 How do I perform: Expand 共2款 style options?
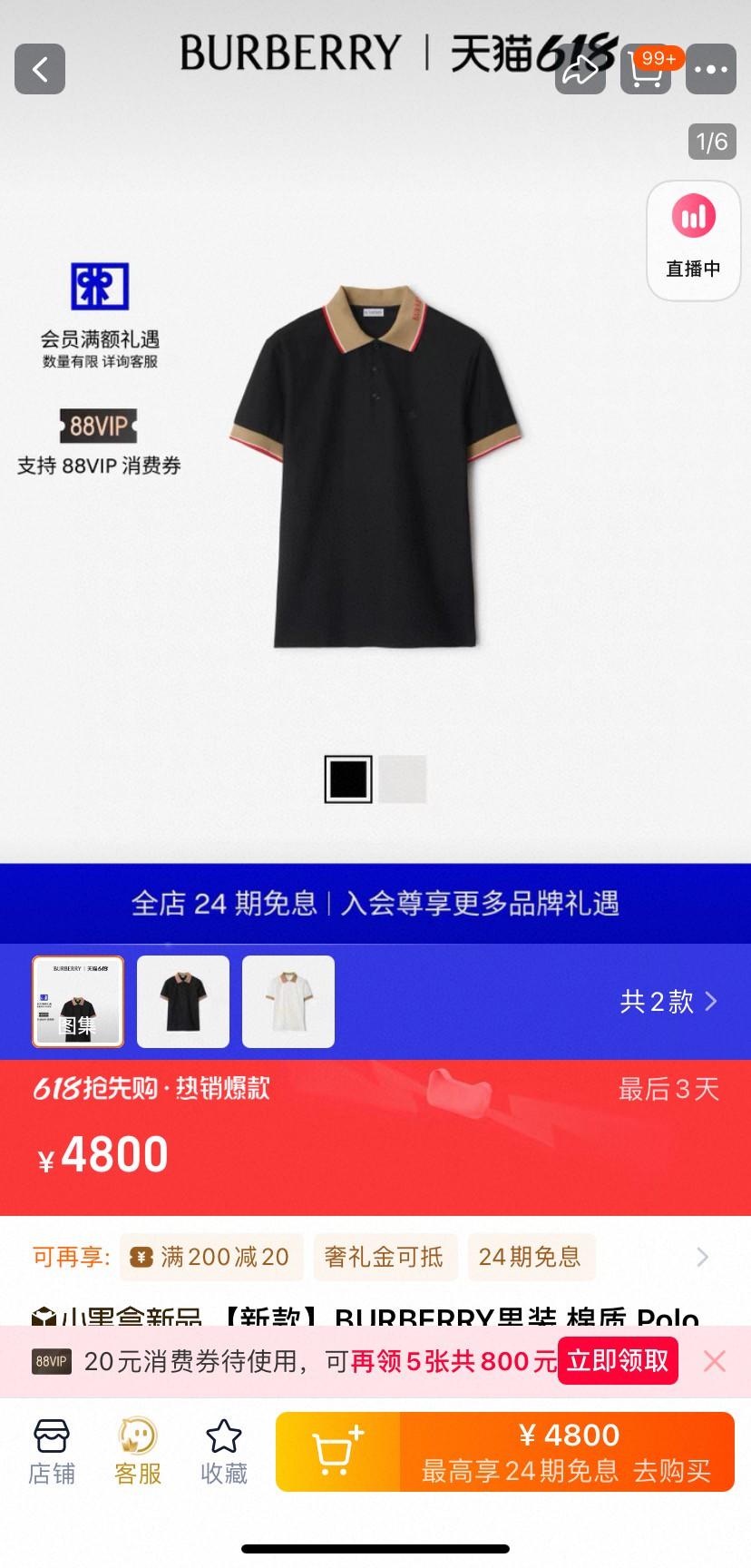[668, 1002]
